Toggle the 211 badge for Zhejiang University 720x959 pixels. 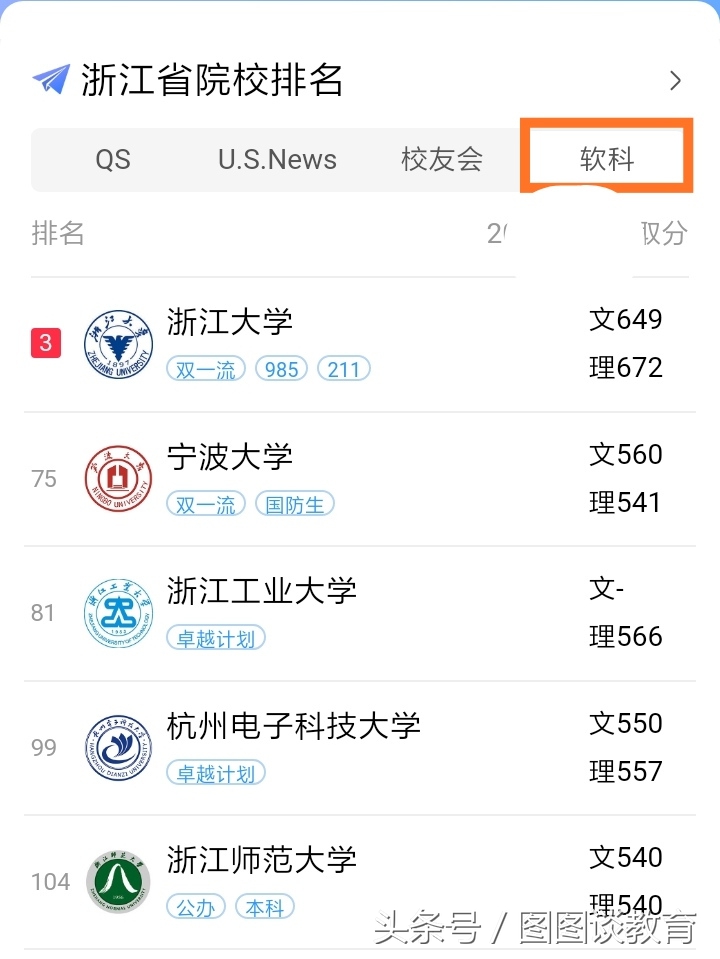(344, 368)
